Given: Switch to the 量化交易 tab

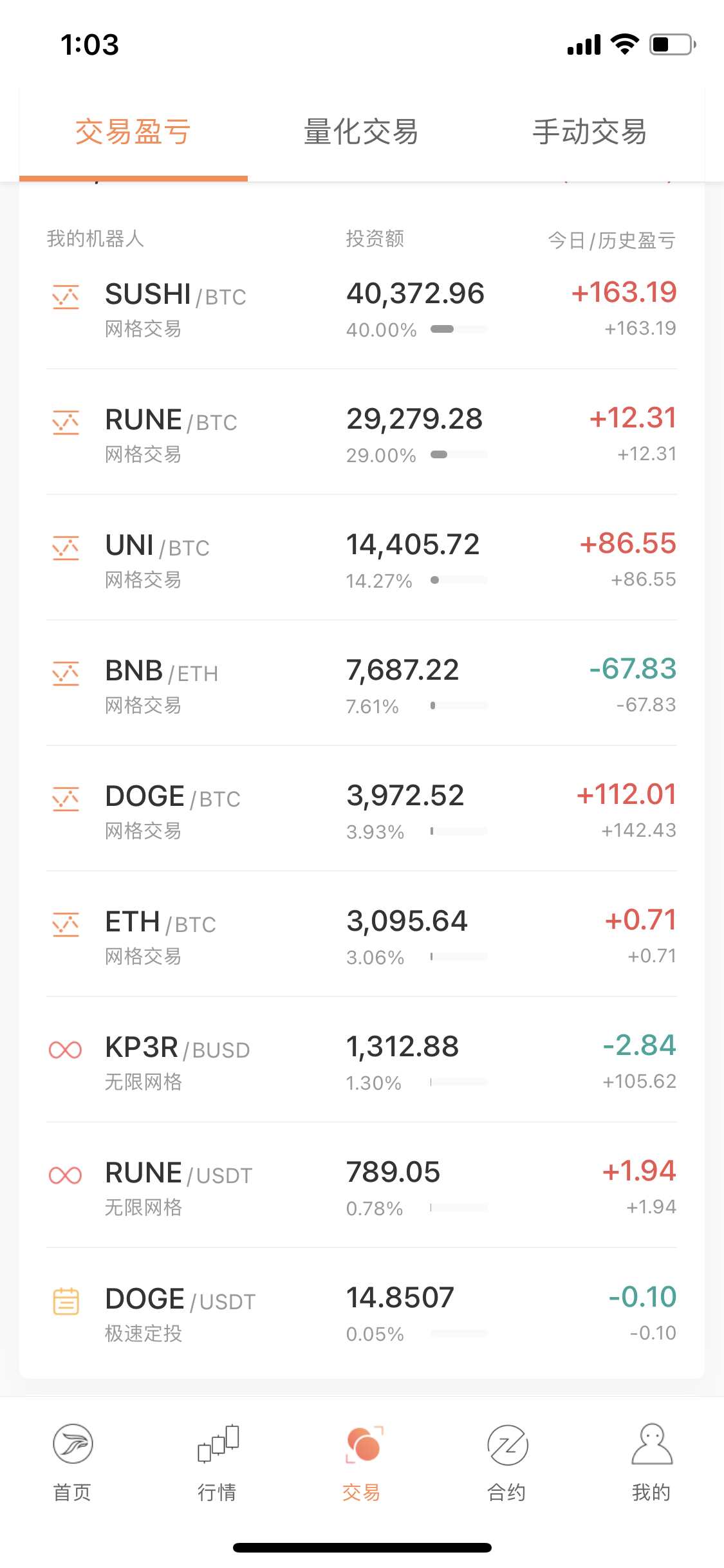Looking at the screenshot, I should 361,132.
